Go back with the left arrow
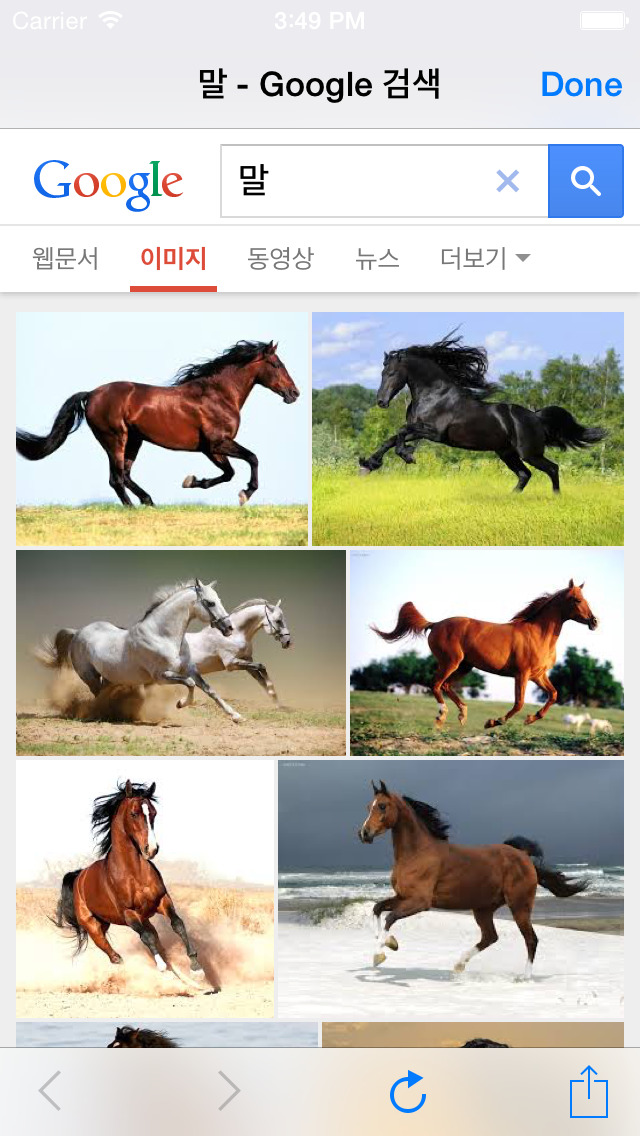This screenshot has width=640, height=1136. (x=49, y=1091)
